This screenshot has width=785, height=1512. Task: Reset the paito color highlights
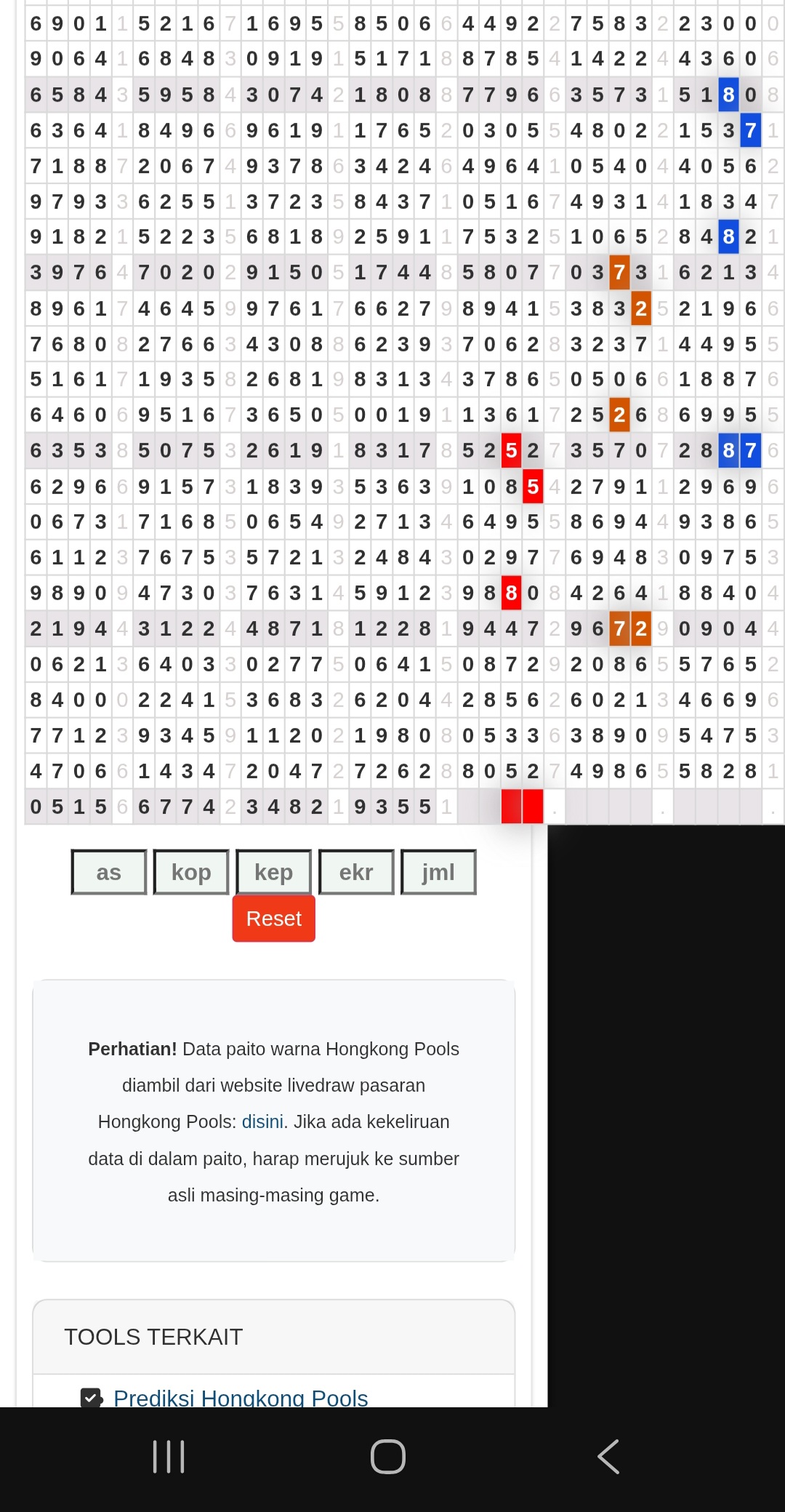pyautogui.click(x=273, y=919)
